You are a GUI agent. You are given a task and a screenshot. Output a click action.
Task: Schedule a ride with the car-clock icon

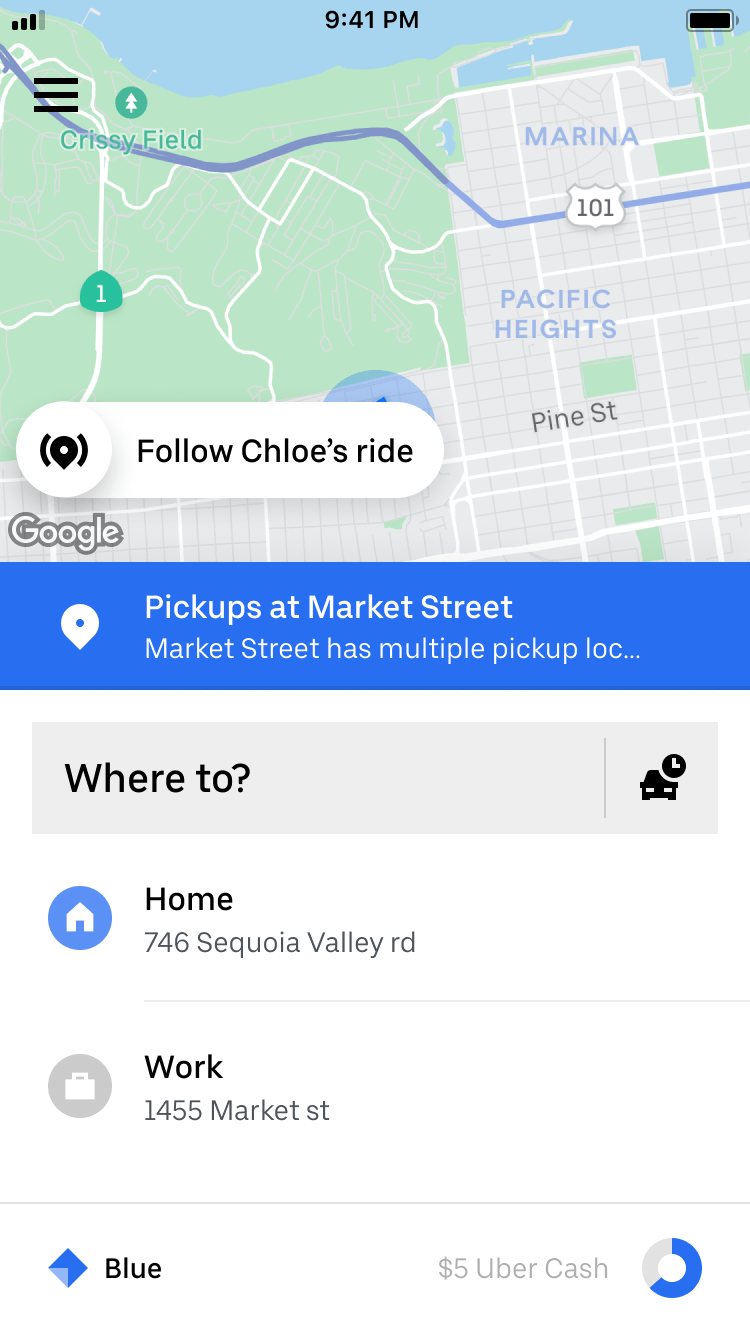(662, 778)
